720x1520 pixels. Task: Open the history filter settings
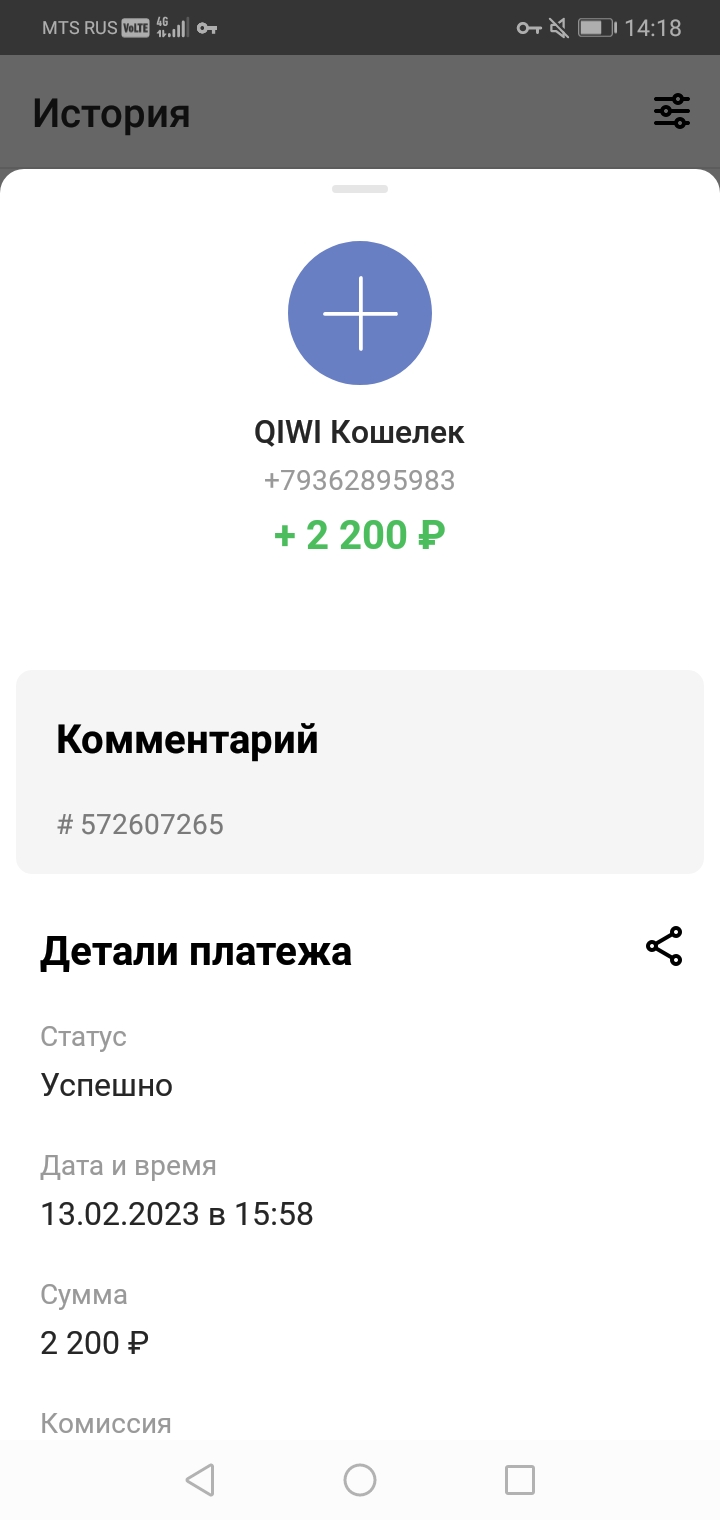pos(672,111)
